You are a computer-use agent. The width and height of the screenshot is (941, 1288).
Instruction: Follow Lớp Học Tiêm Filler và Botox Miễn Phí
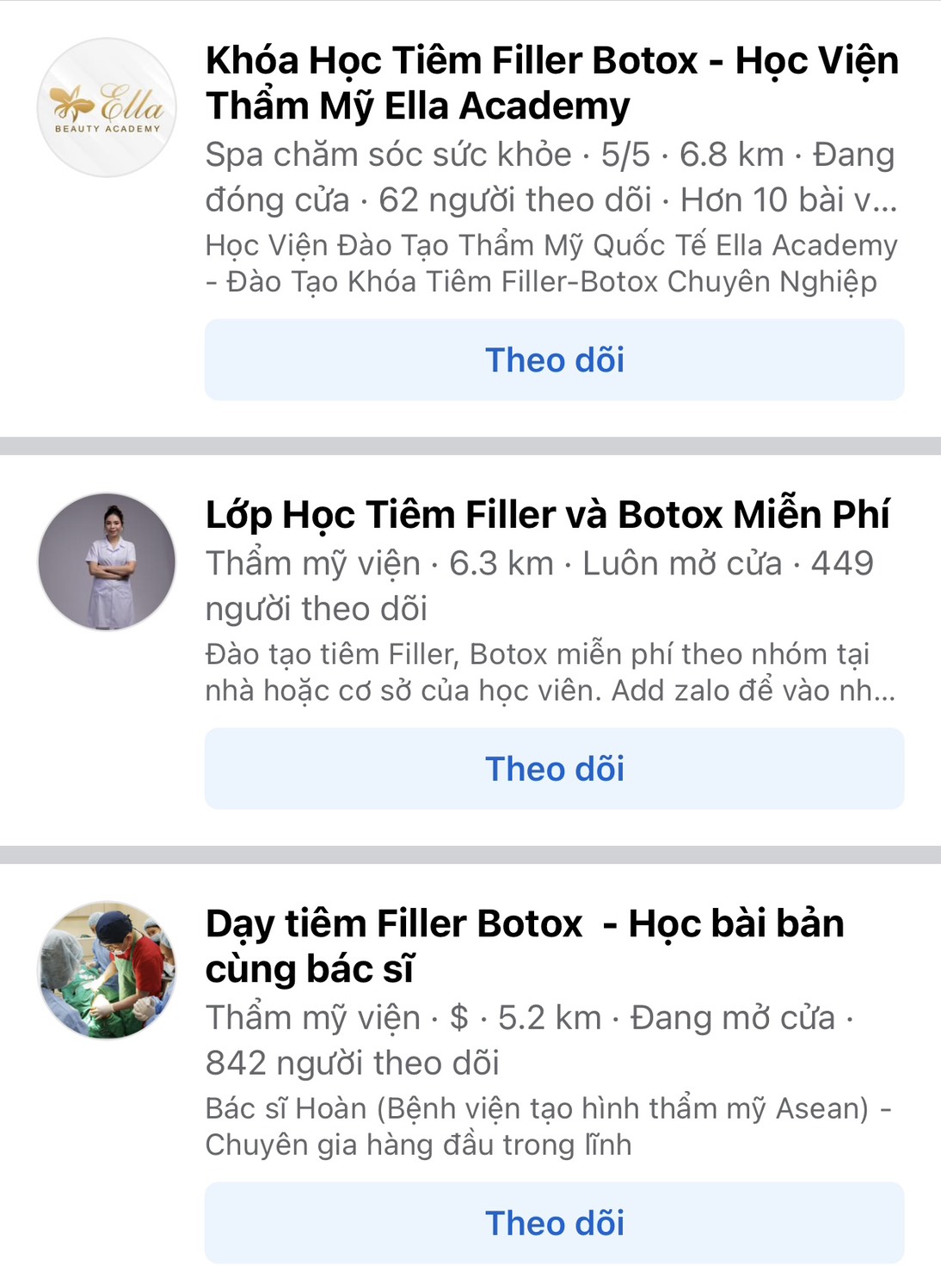click(x=554, y=769)
